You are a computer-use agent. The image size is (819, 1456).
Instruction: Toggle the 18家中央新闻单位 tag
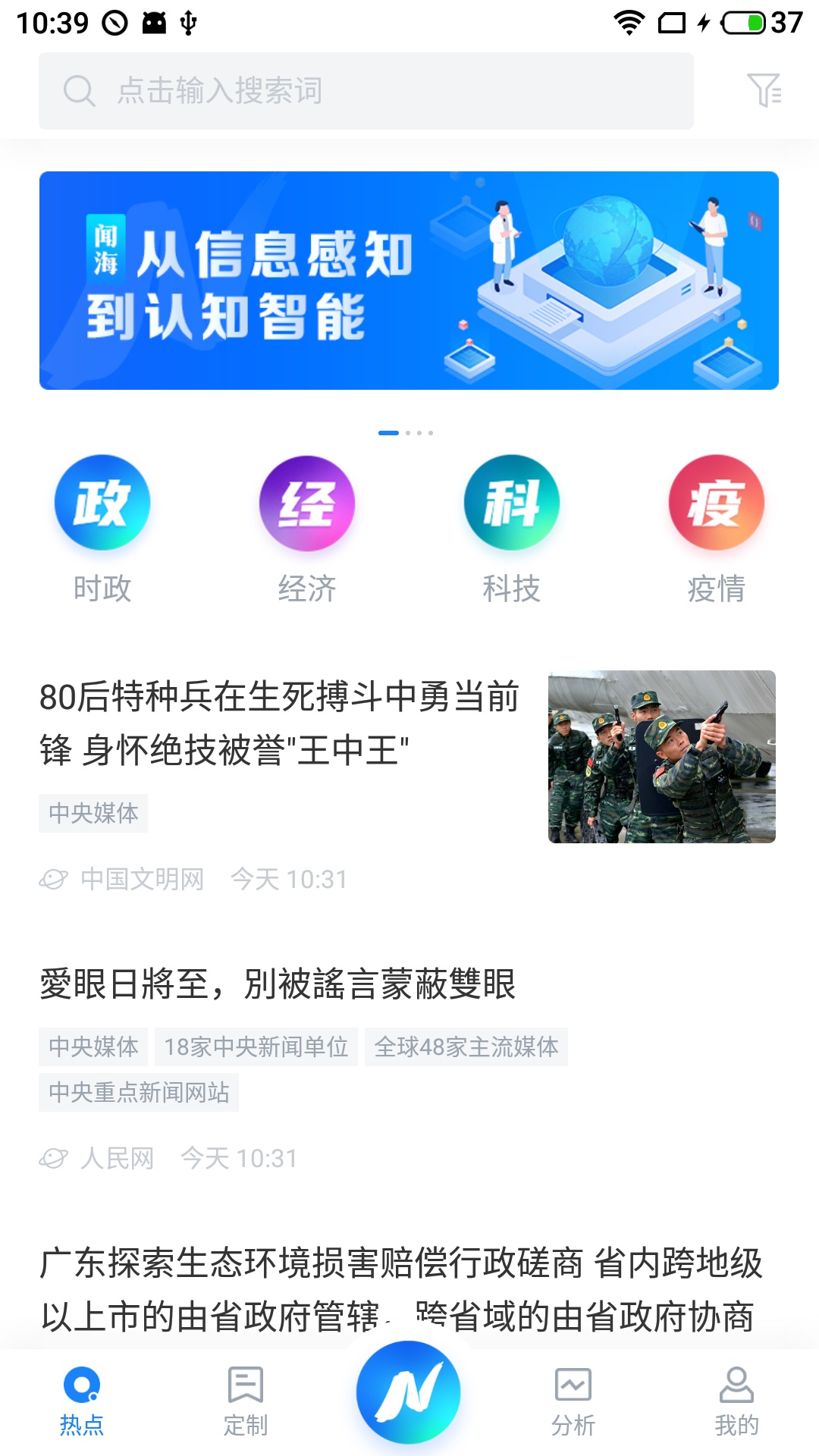[256, 1046]
